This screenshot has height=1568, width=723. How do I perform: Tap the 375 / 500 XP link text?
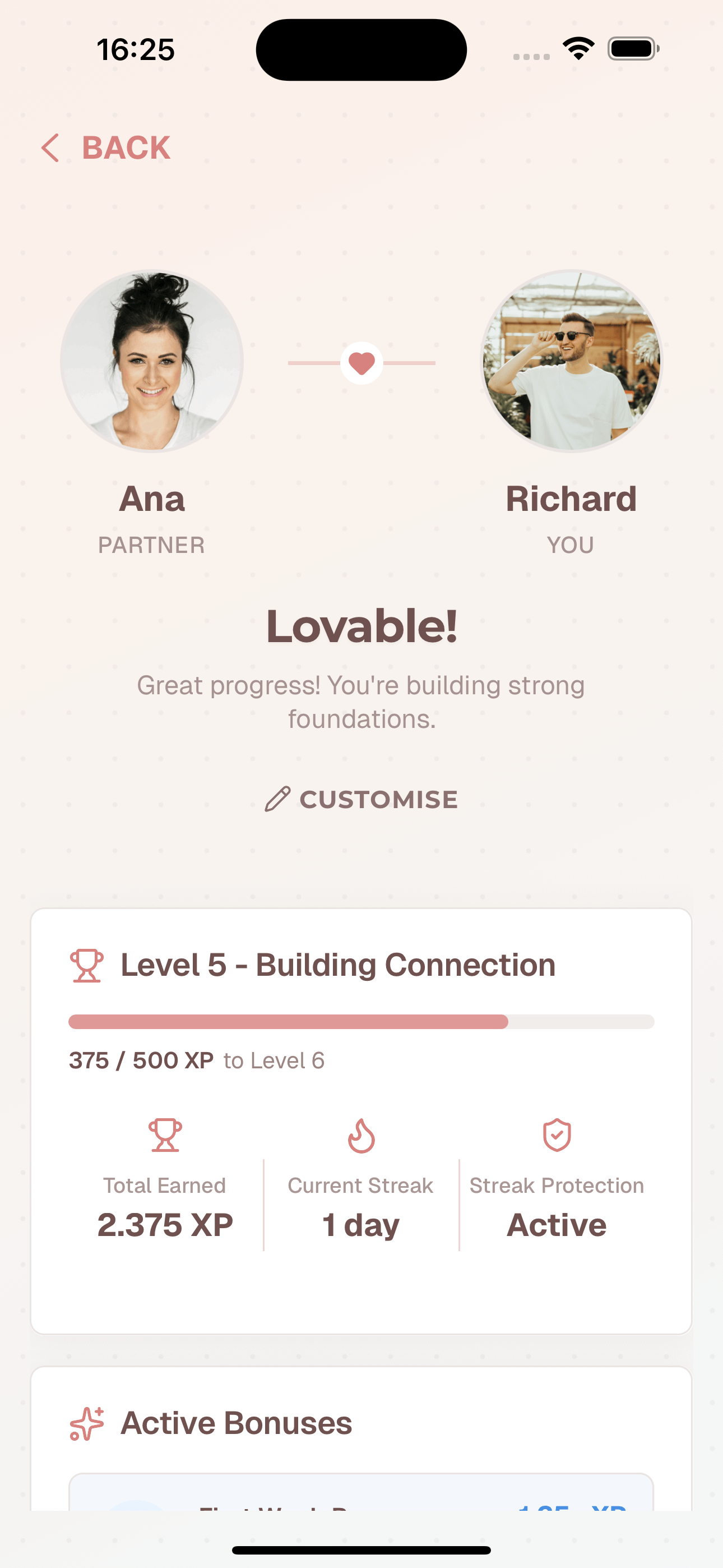click(140, 1059)
